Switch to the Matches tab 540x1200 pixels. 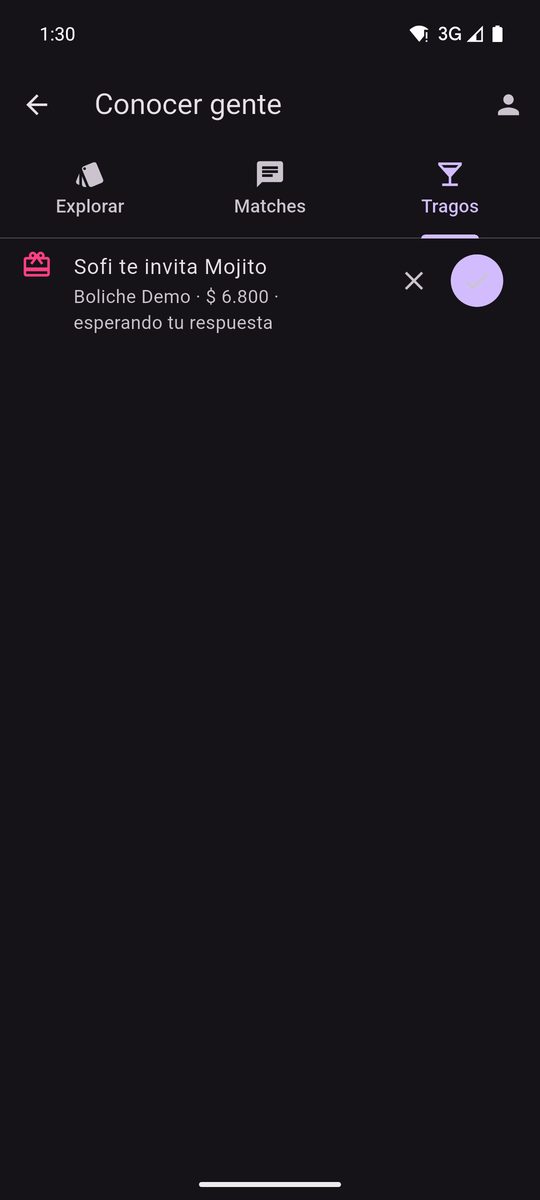pyautogui.click(x=270, y=189)
